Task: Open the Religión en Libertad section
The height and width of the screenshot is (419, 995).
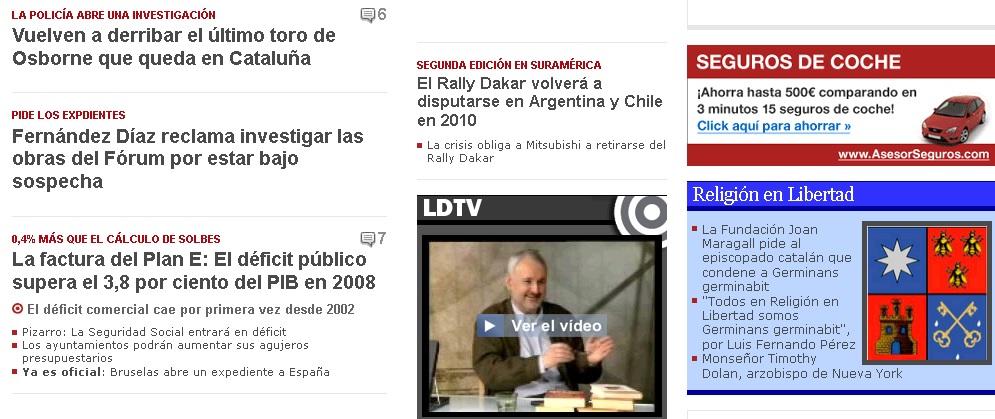Action: click(773, 194)
